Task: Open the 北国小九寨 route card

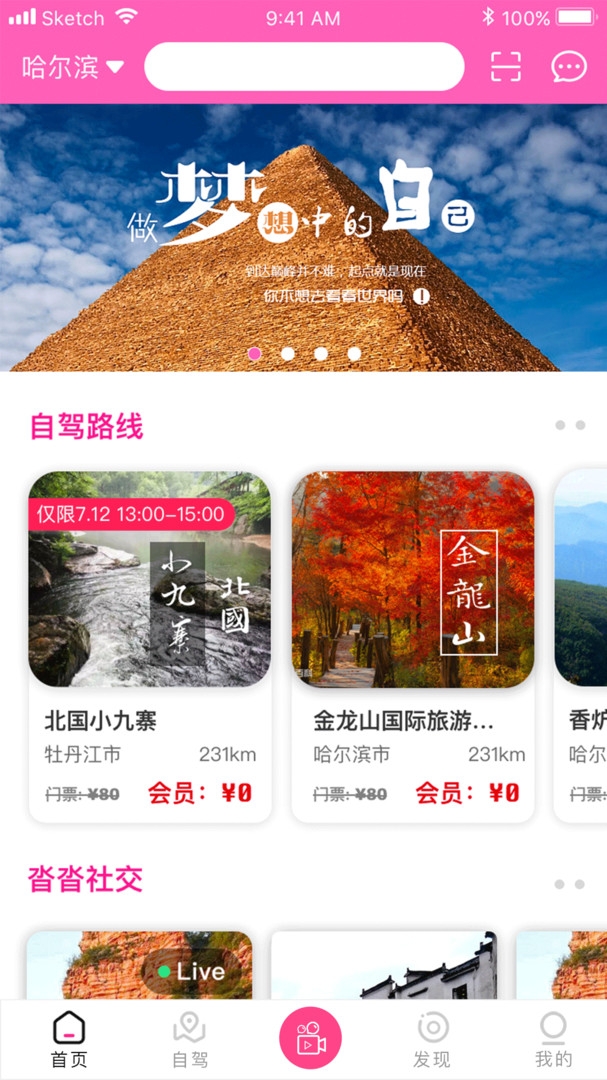Action: coord(150,645)
